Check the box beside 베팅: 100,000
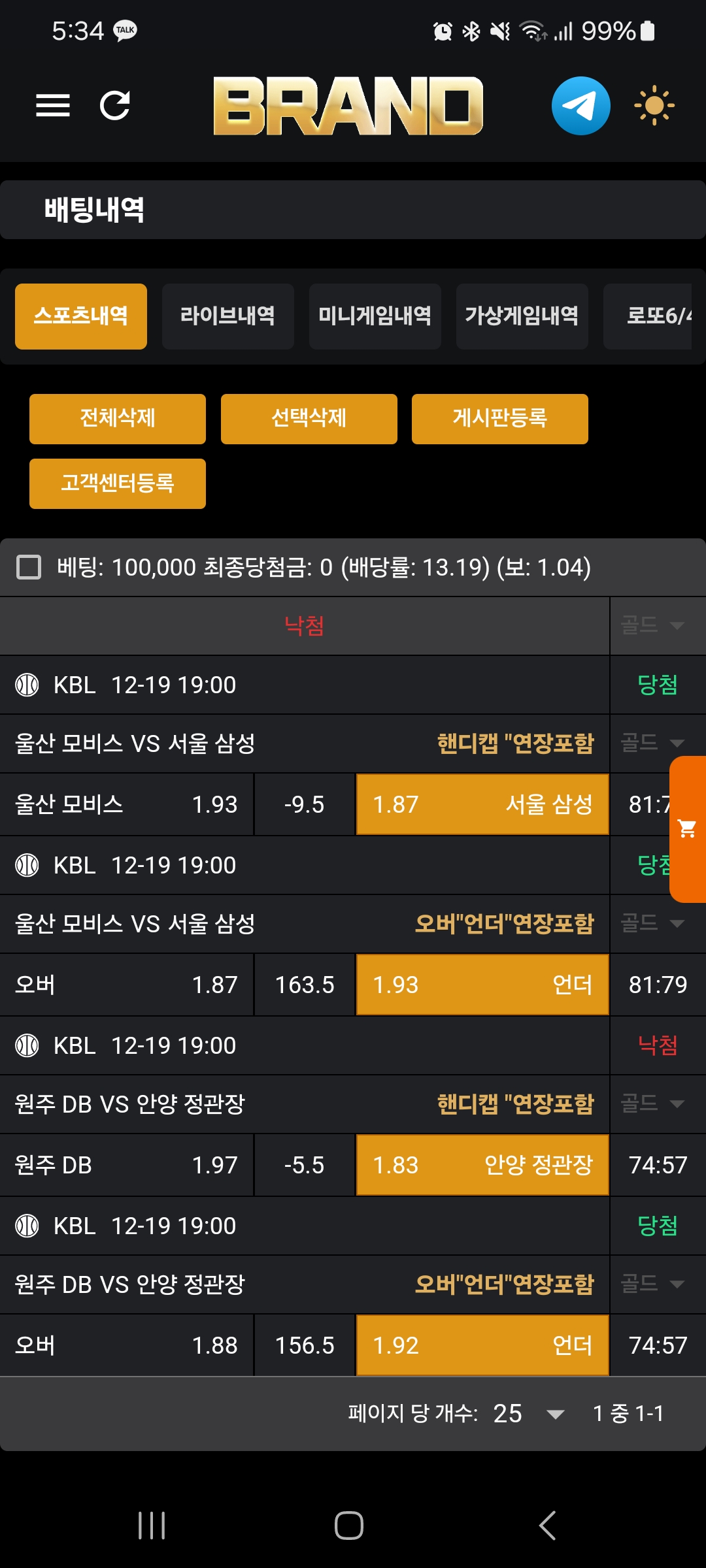The height and width of the screenshot is (1568, 706). (29, 567)
